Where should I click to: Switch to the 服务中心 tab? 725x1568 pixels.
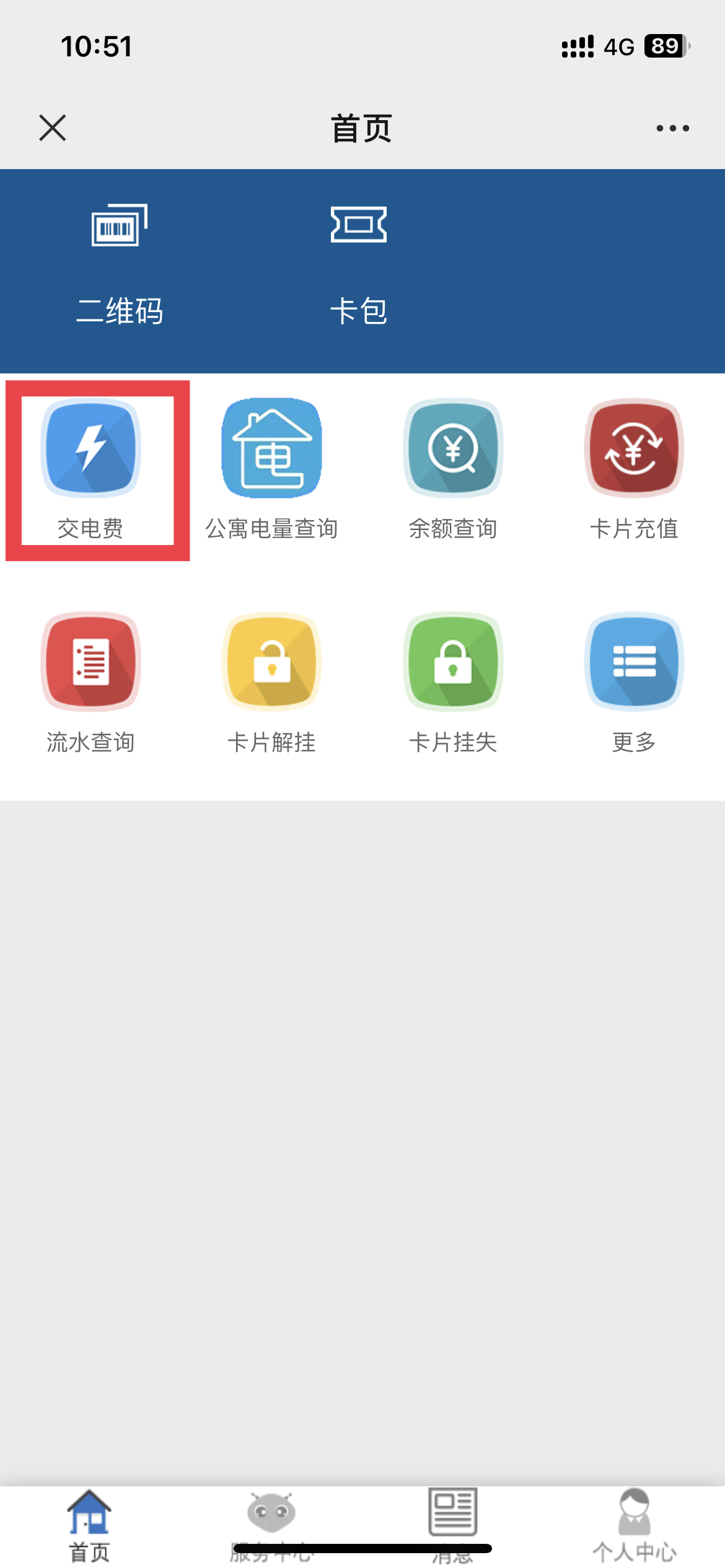pyautogui.click(x=271, y=1526)
